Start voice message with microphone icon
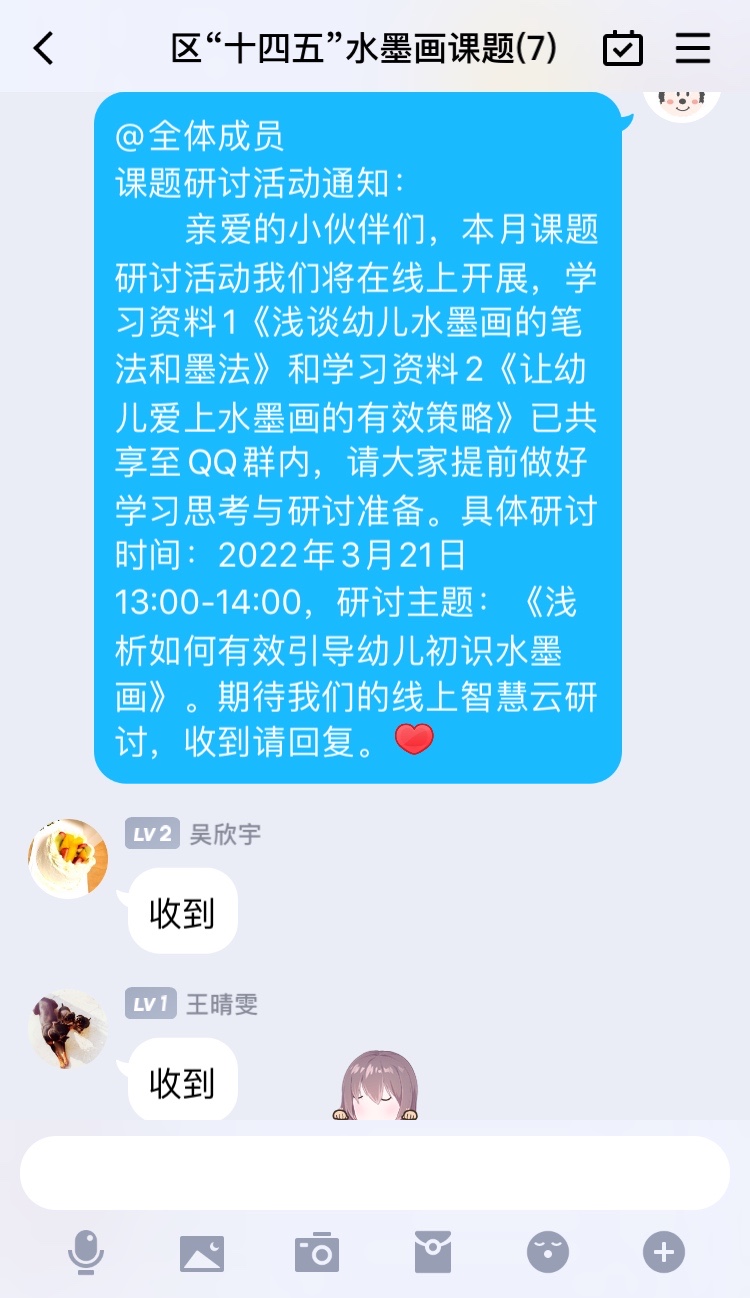 pos(86,1251)
